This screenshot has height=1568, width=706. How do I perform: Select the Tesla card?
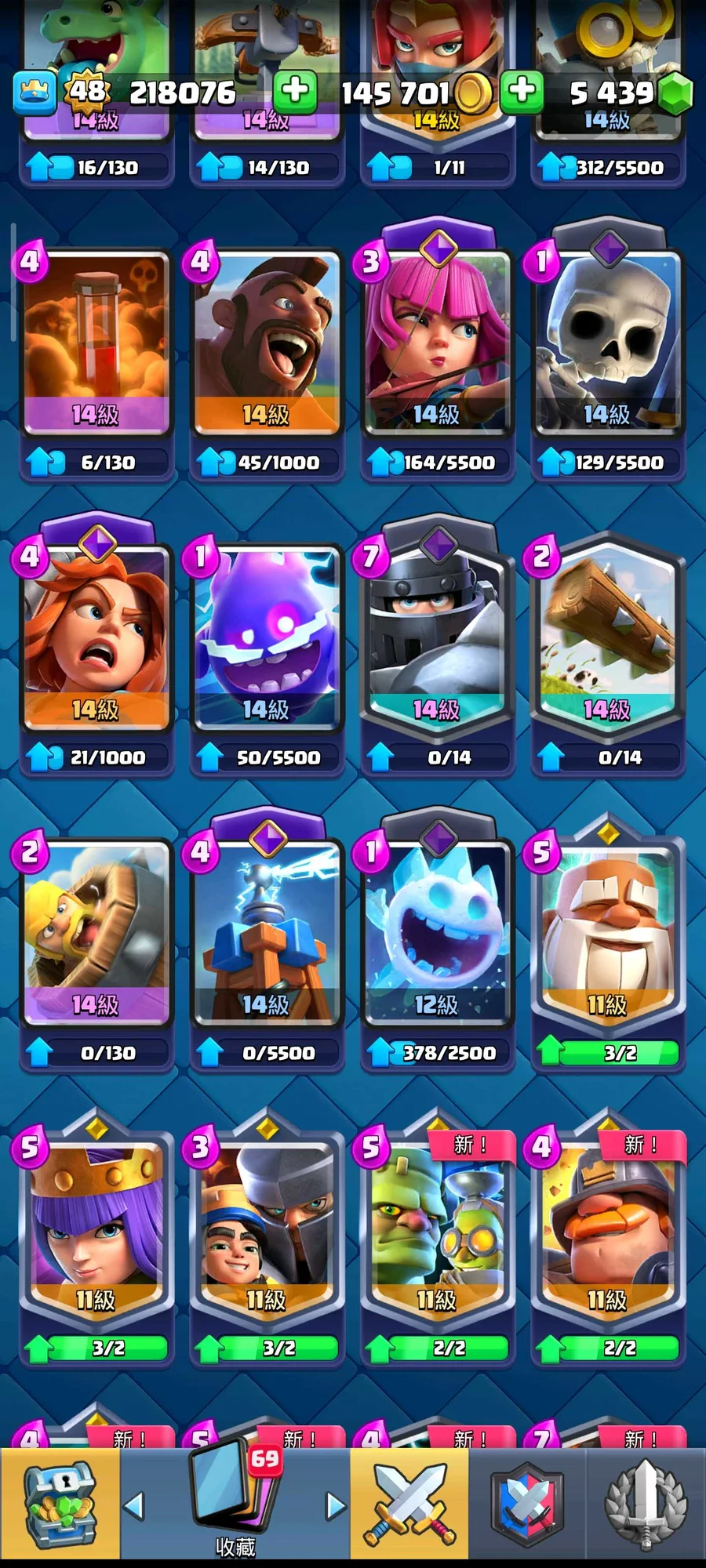[x=267, y=931]
